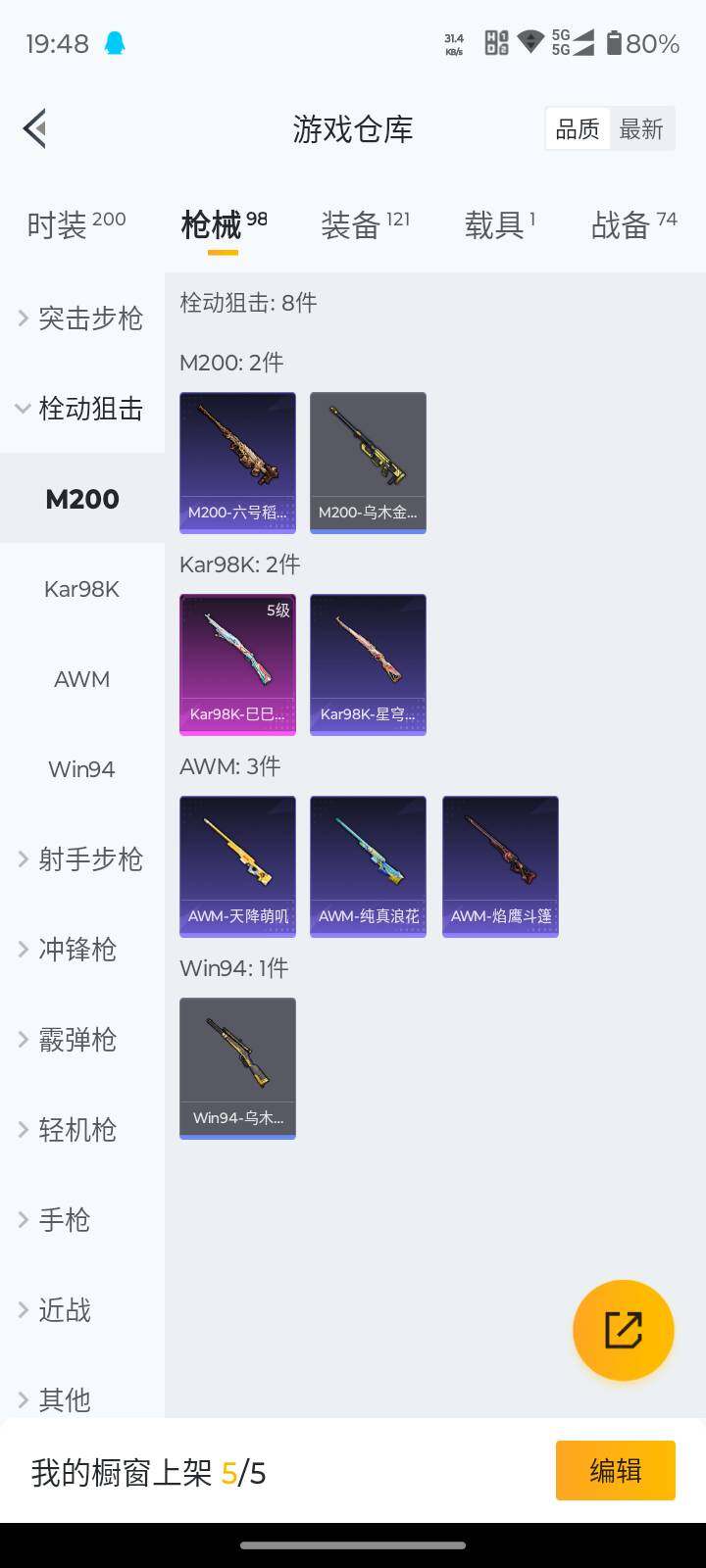Image resolution: width=706 pixels, height=1568 pixels.
Task: Open the AWM-焰鹰斗篷 skin
Action: 500,866
